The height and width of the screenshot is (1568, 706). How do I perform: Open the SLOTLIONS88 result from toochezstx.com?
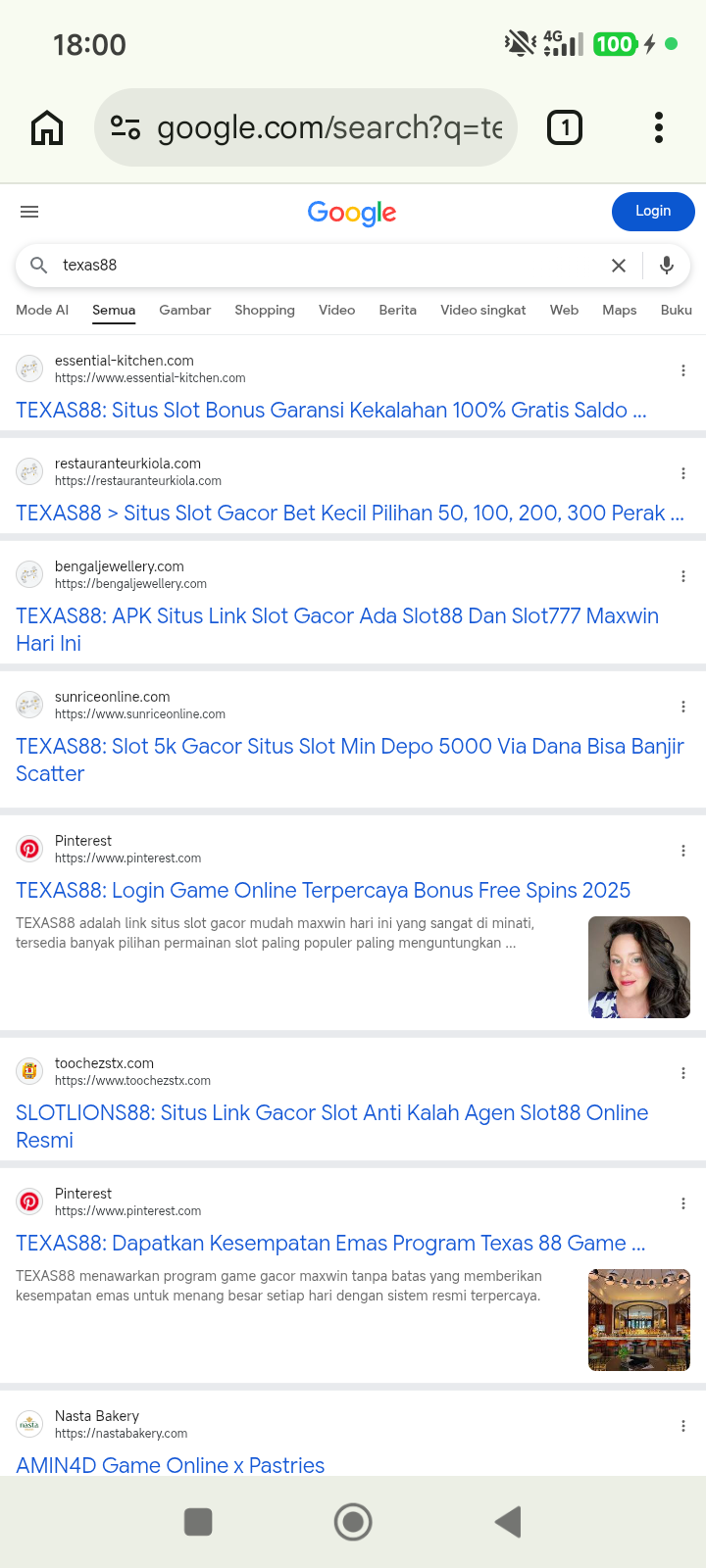pos(332,1126)
